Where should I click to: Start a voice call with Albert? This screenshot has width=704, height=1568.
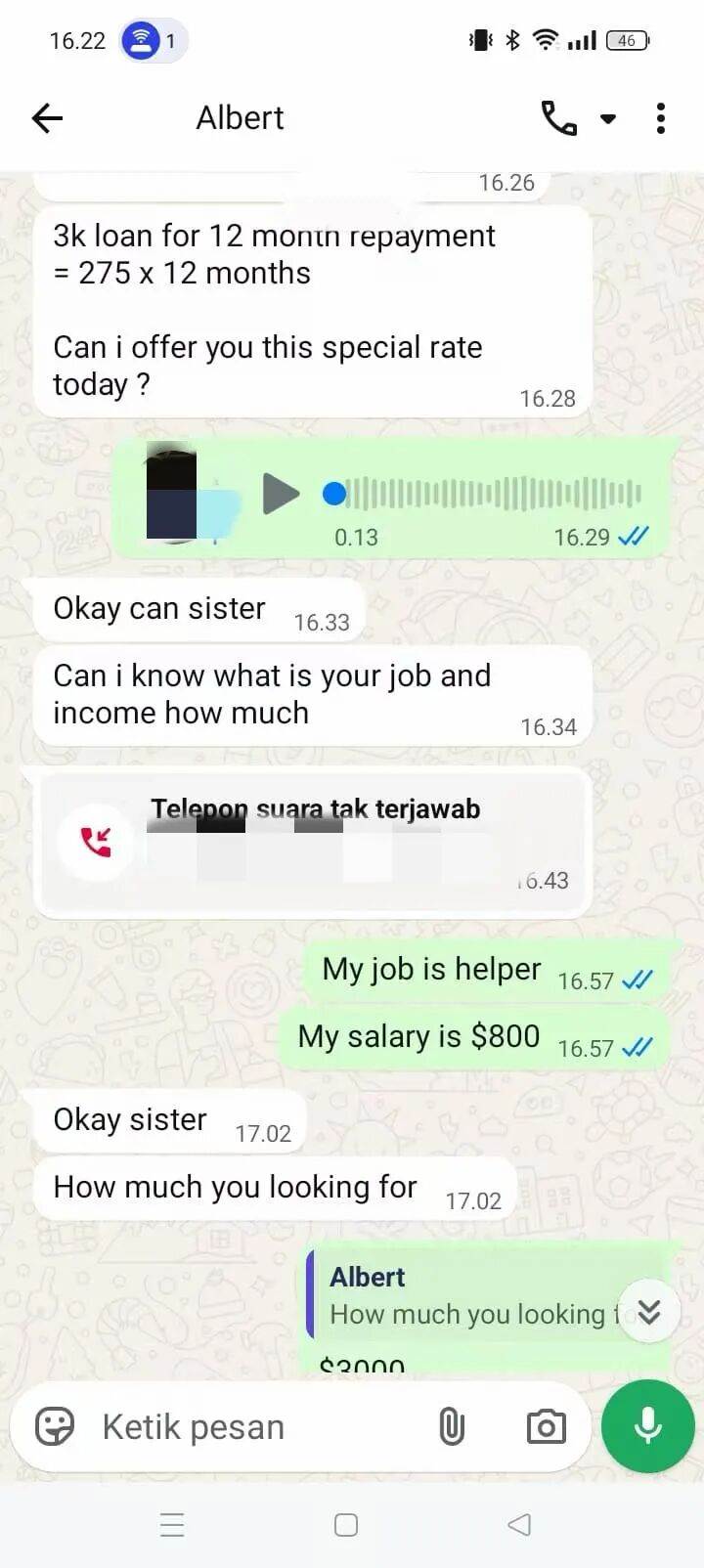[558, 118]
